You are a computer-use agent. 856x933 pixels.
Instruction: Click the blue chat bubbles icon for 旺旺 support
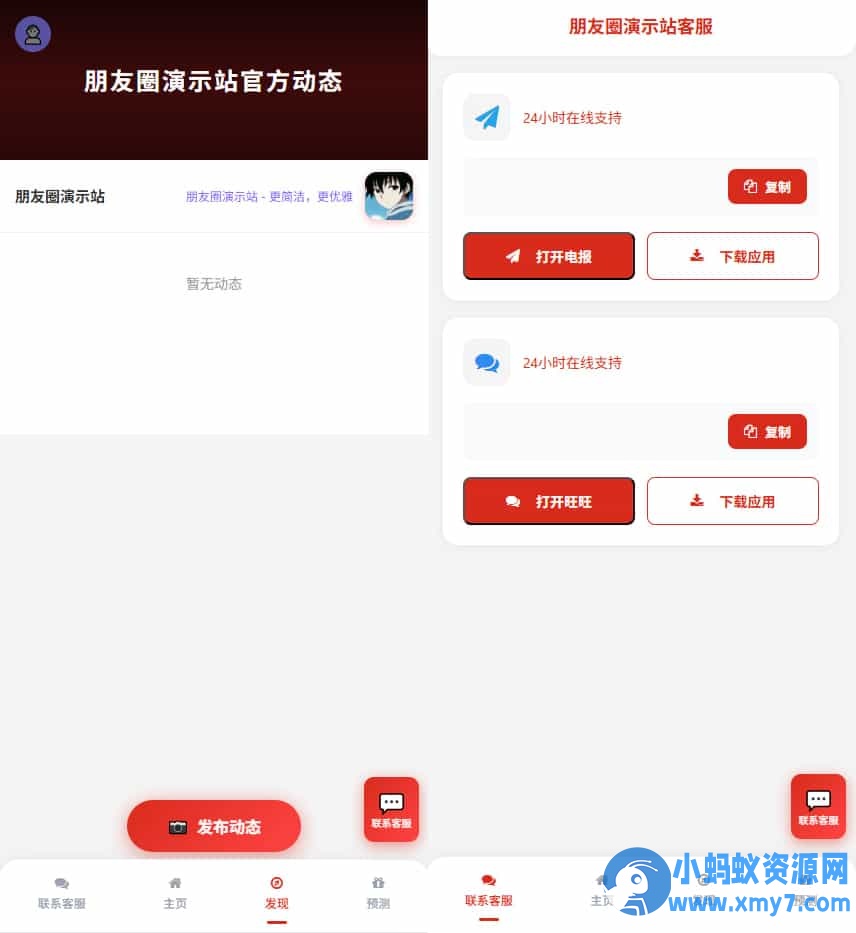(x=486, y=362)
